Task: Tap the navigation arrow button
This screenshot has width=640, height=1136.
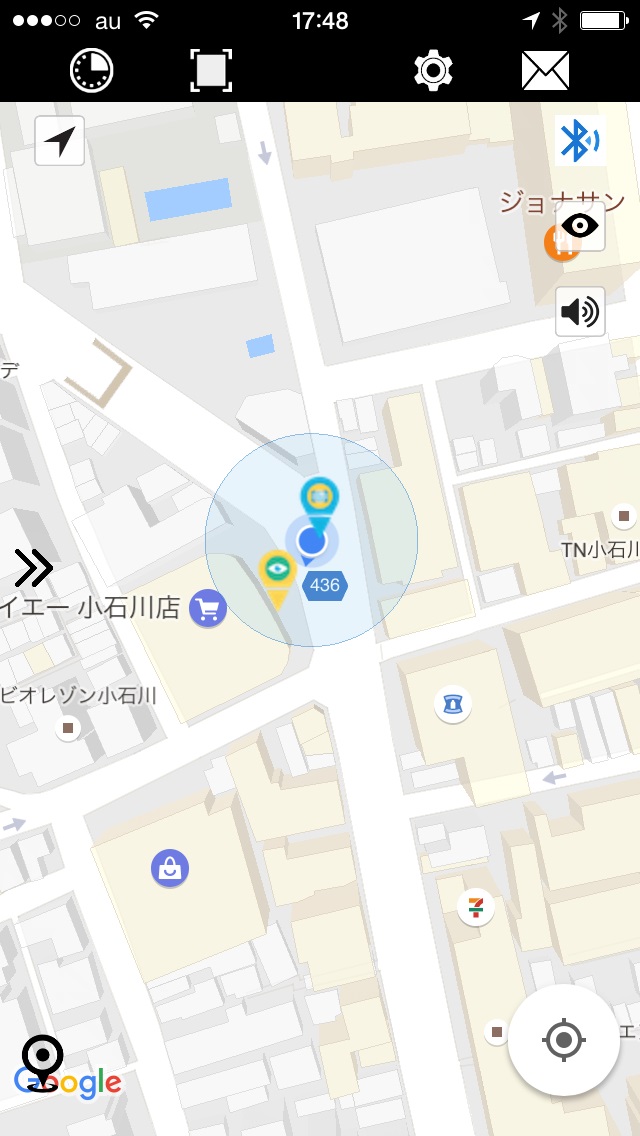Action: pyautogui.click(x=60, y=141)
